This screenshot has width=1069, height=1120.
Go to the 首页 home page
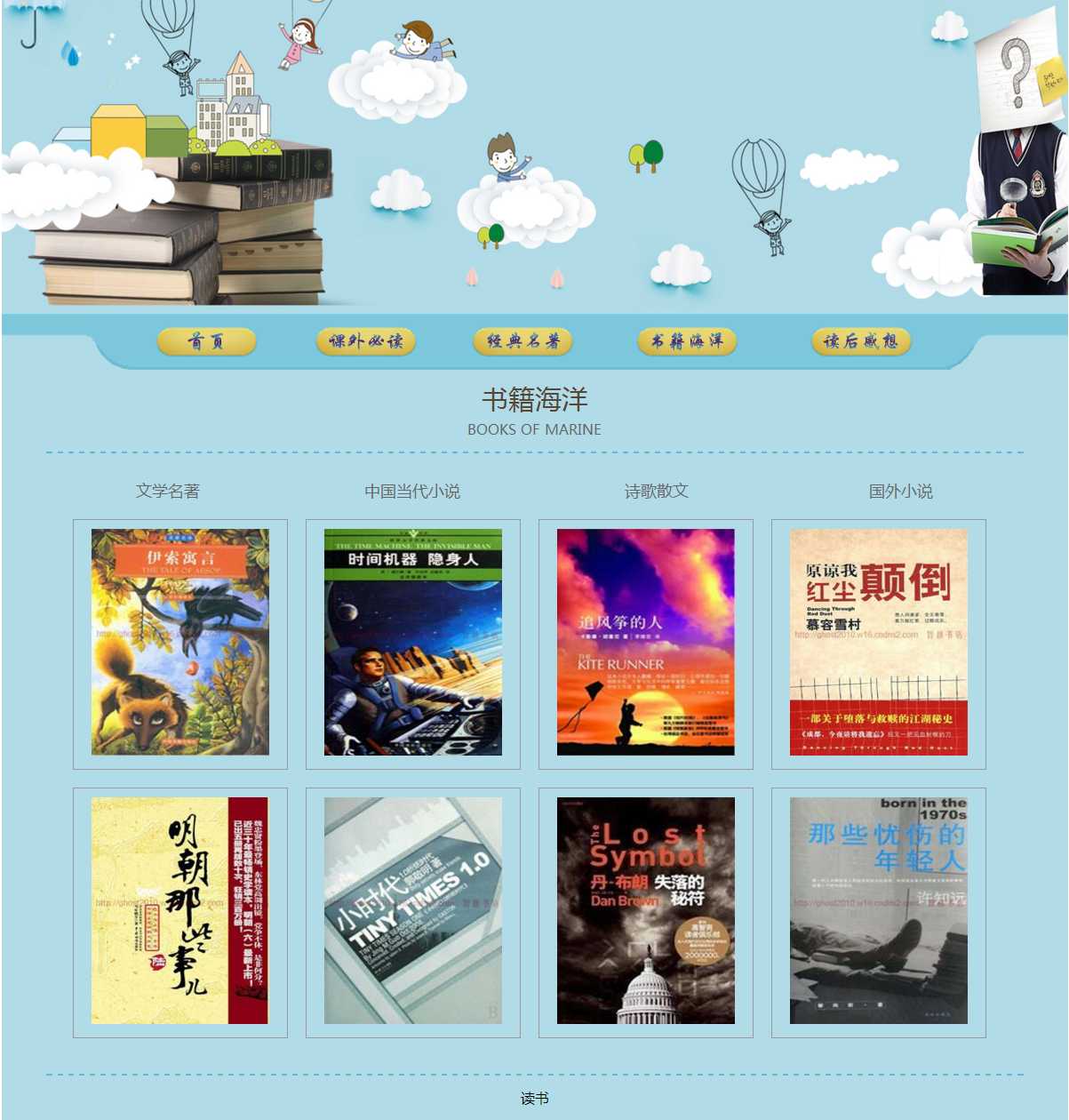206,341
